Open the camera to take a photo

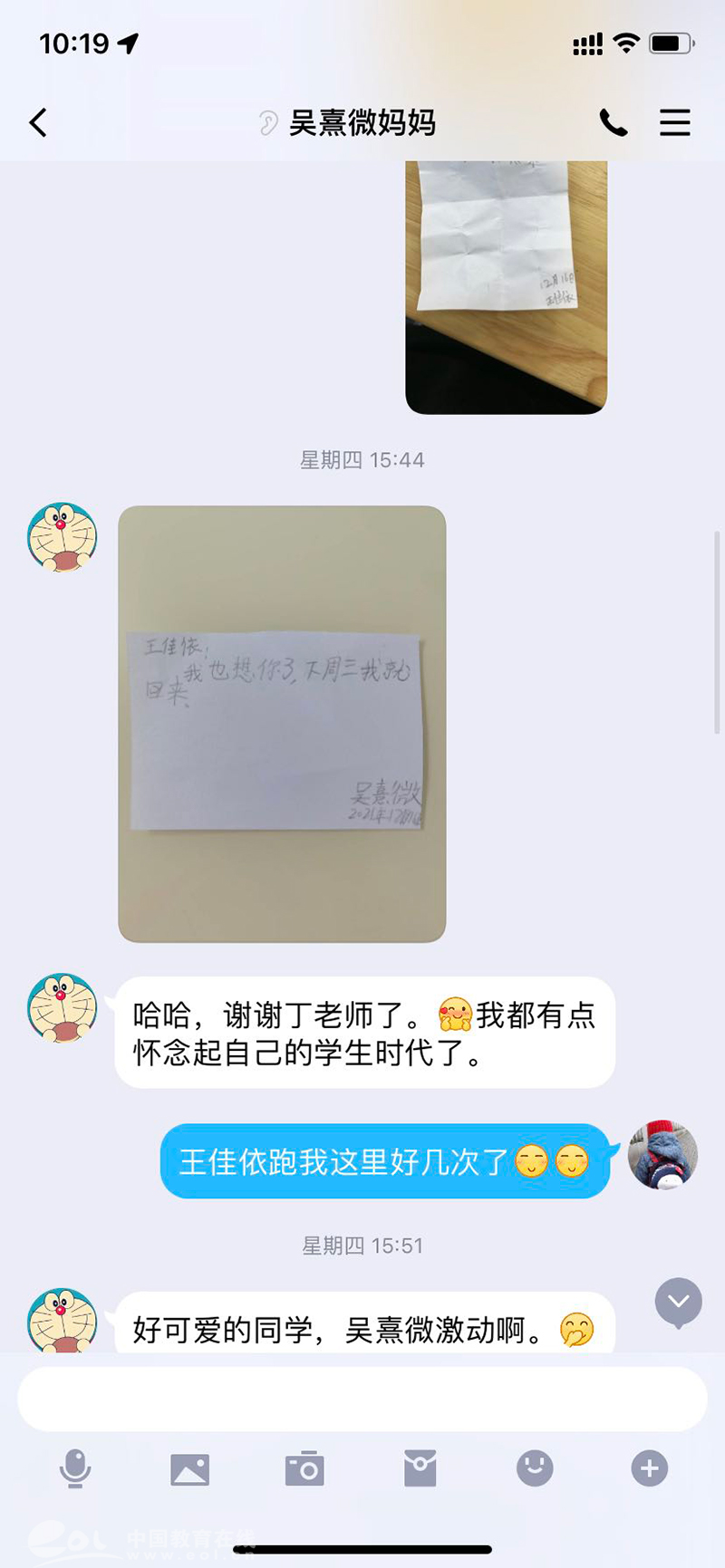304,1468
